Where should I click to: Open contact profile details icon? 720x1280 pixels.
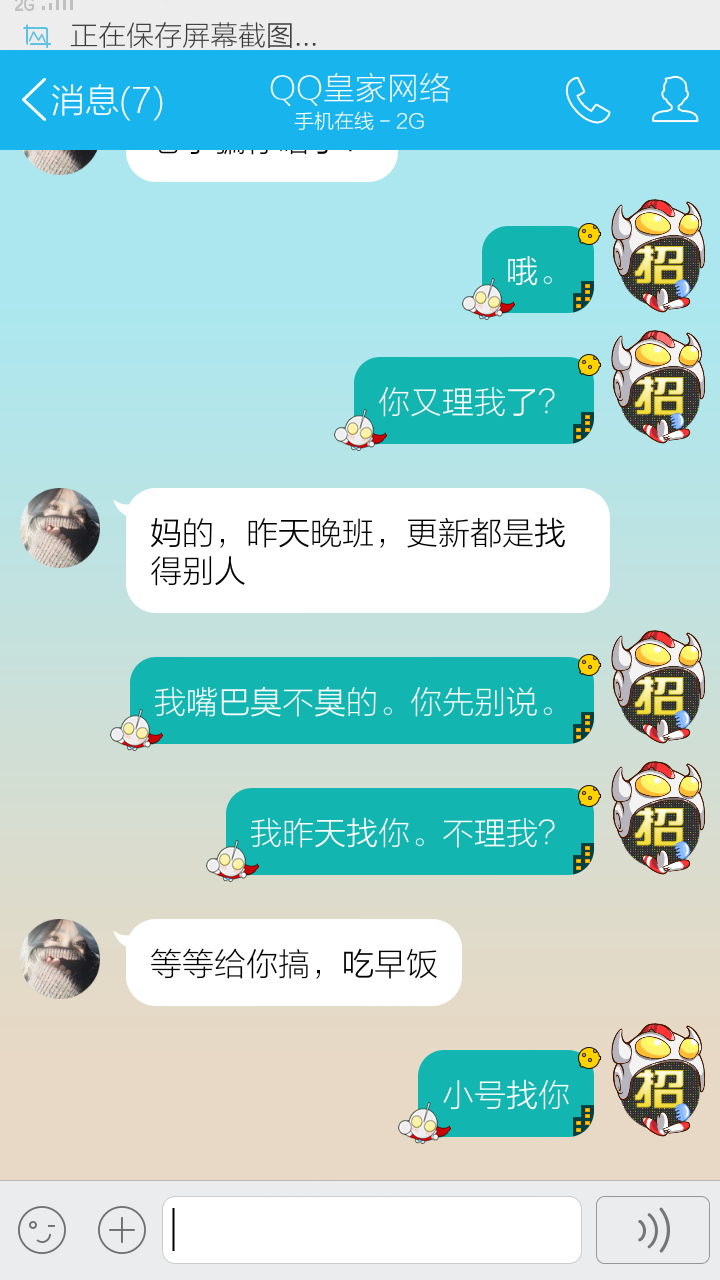coord(675,100)
